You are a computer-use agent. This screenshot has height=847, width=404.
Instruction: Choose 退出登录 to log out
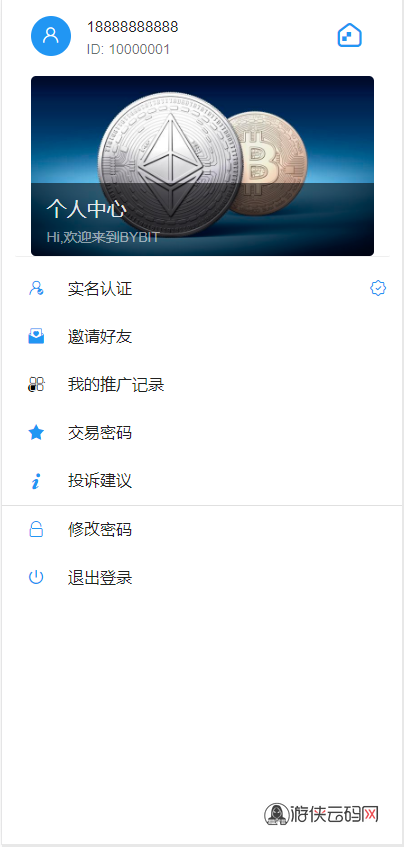click(202, 578)
